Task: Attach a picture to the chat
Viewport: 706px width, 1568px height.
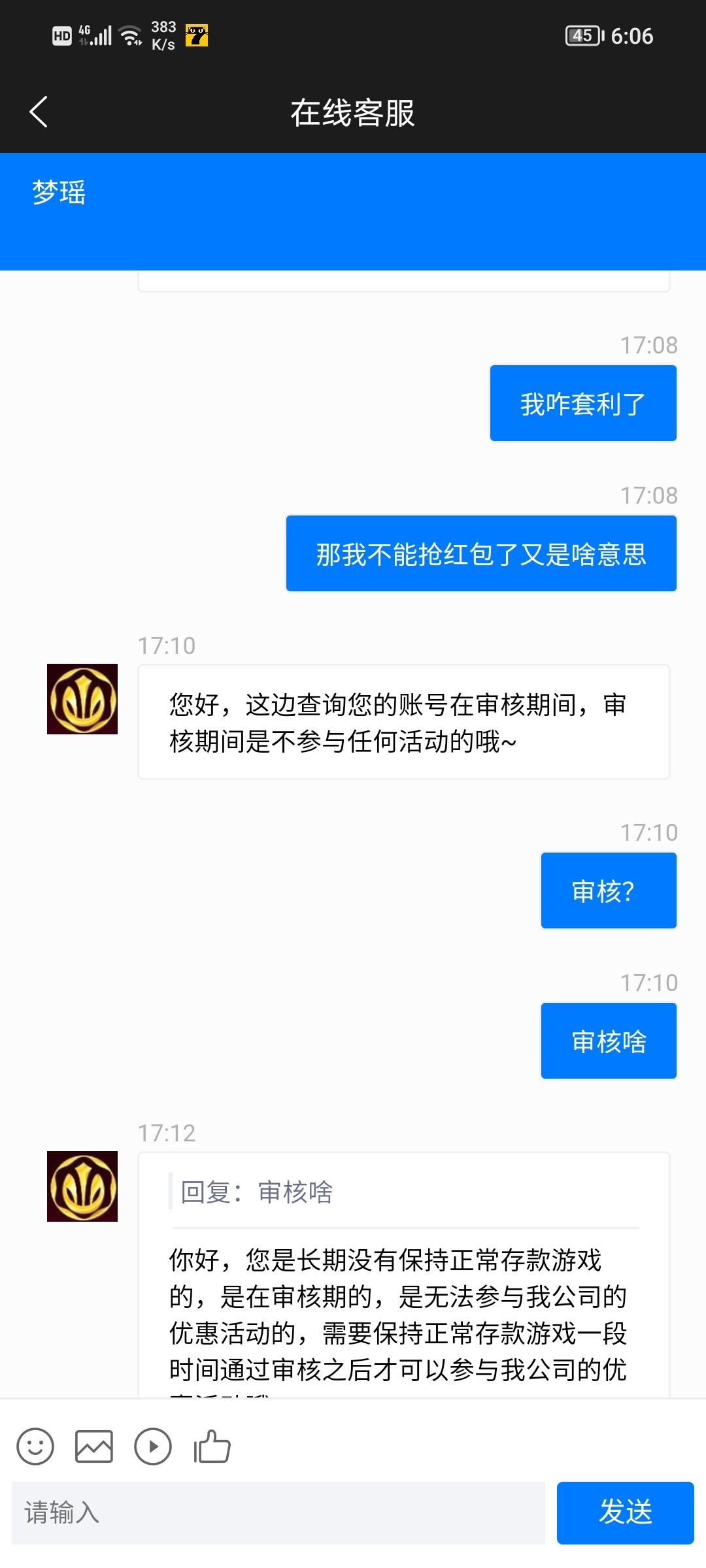Action: tap(94, 1446)
